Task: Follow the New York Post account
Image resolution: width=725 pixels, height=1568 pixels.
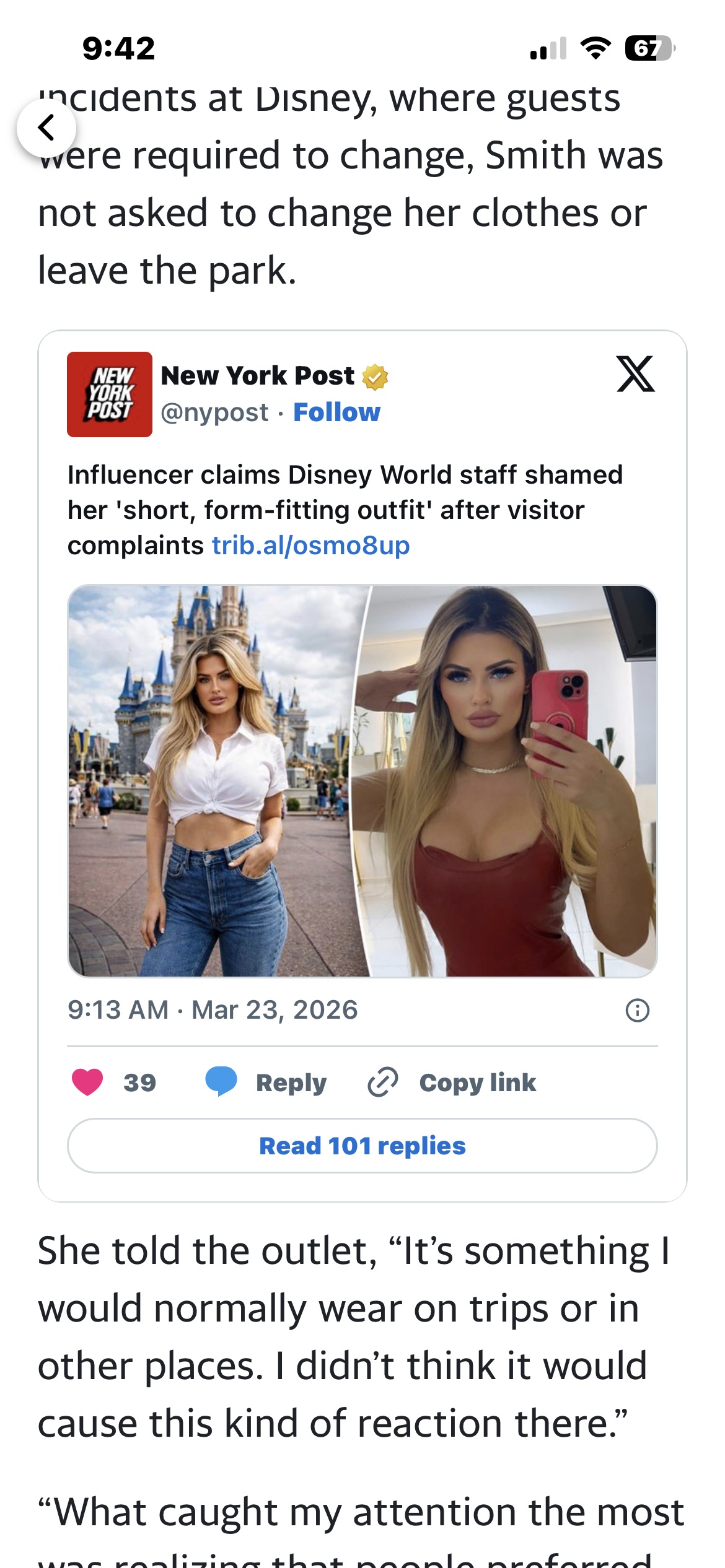Action: [336, 412]
